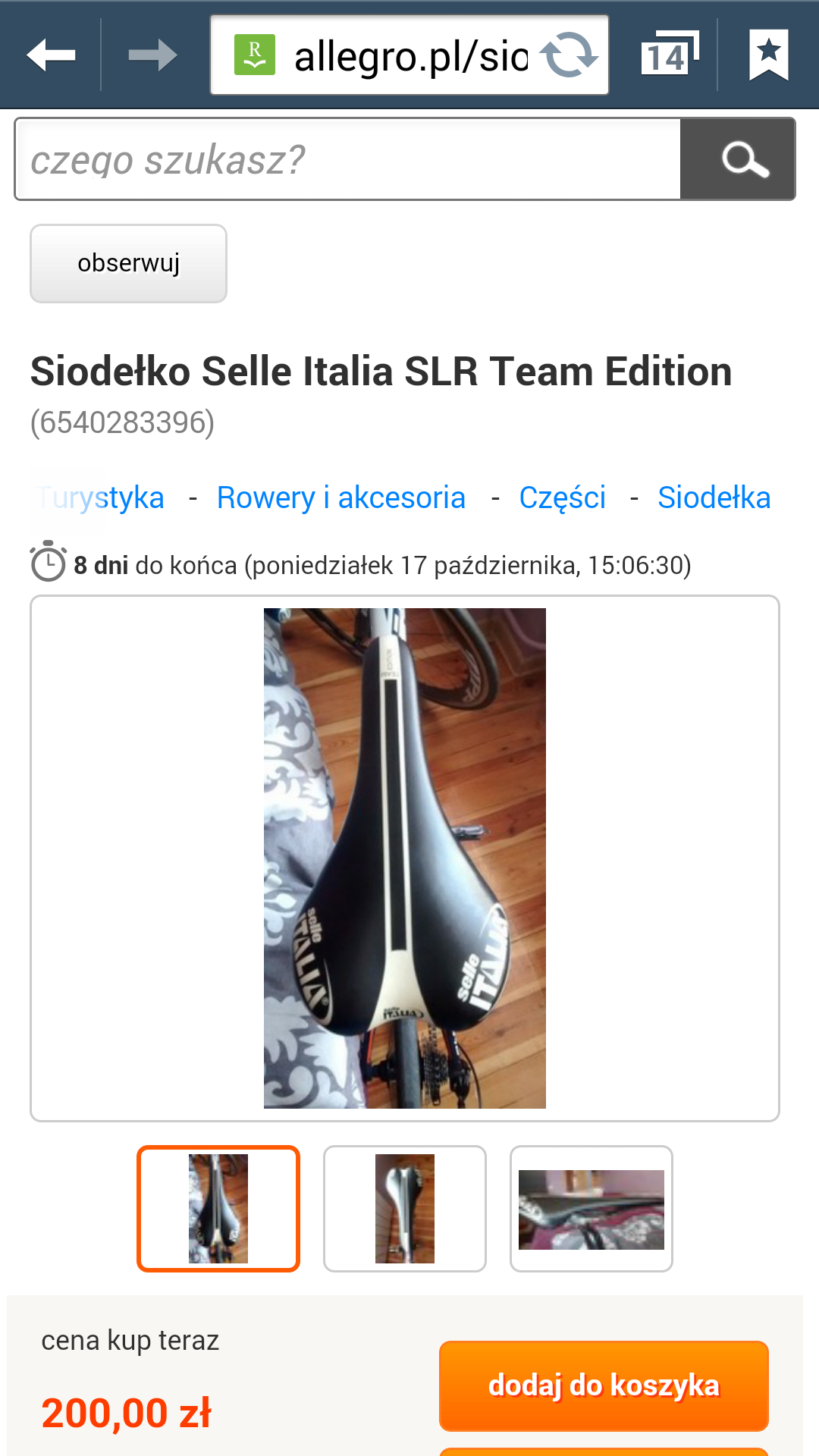Screen dimensions: 819x1456
Task: Go forward in browser history
Action: (x=152, y=55)
